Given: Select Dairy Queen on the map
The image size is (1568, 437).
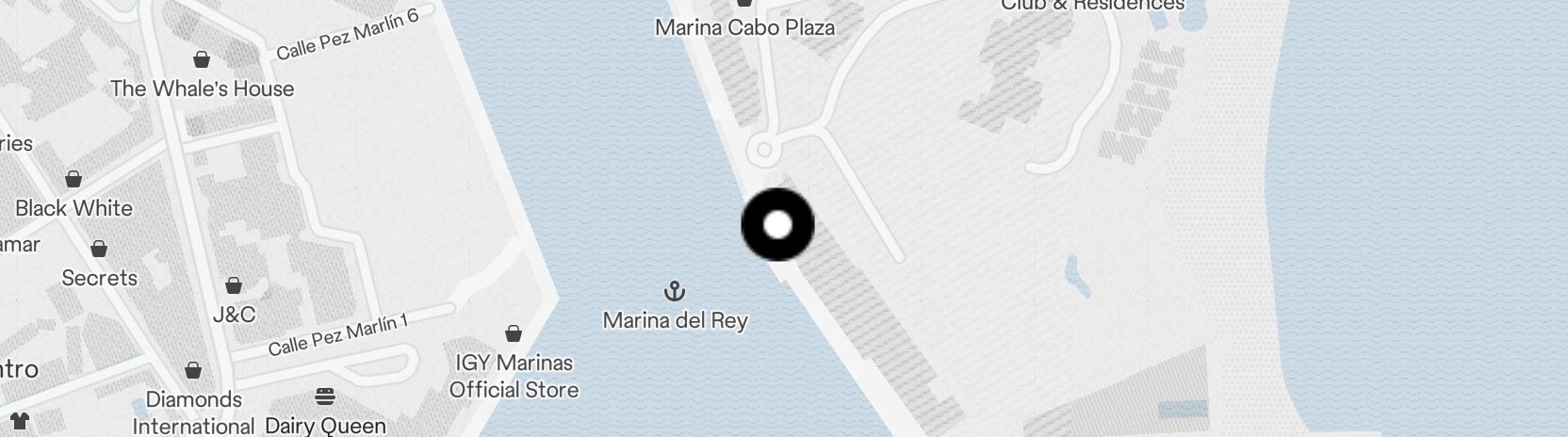Looking at the screenshot, I should (325, 396).
